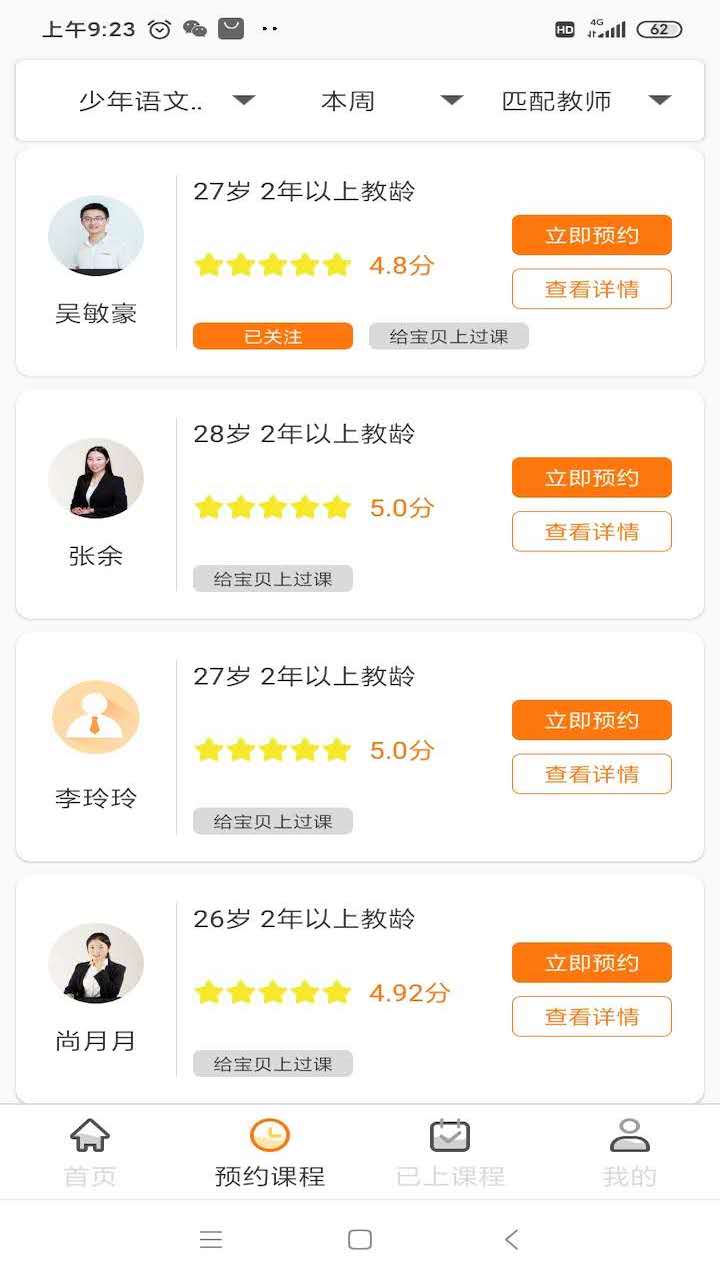The width and height of the screenshot is (720, 1280).
Task: Reserve a class with 李玲玲
Action: (591, 721)
